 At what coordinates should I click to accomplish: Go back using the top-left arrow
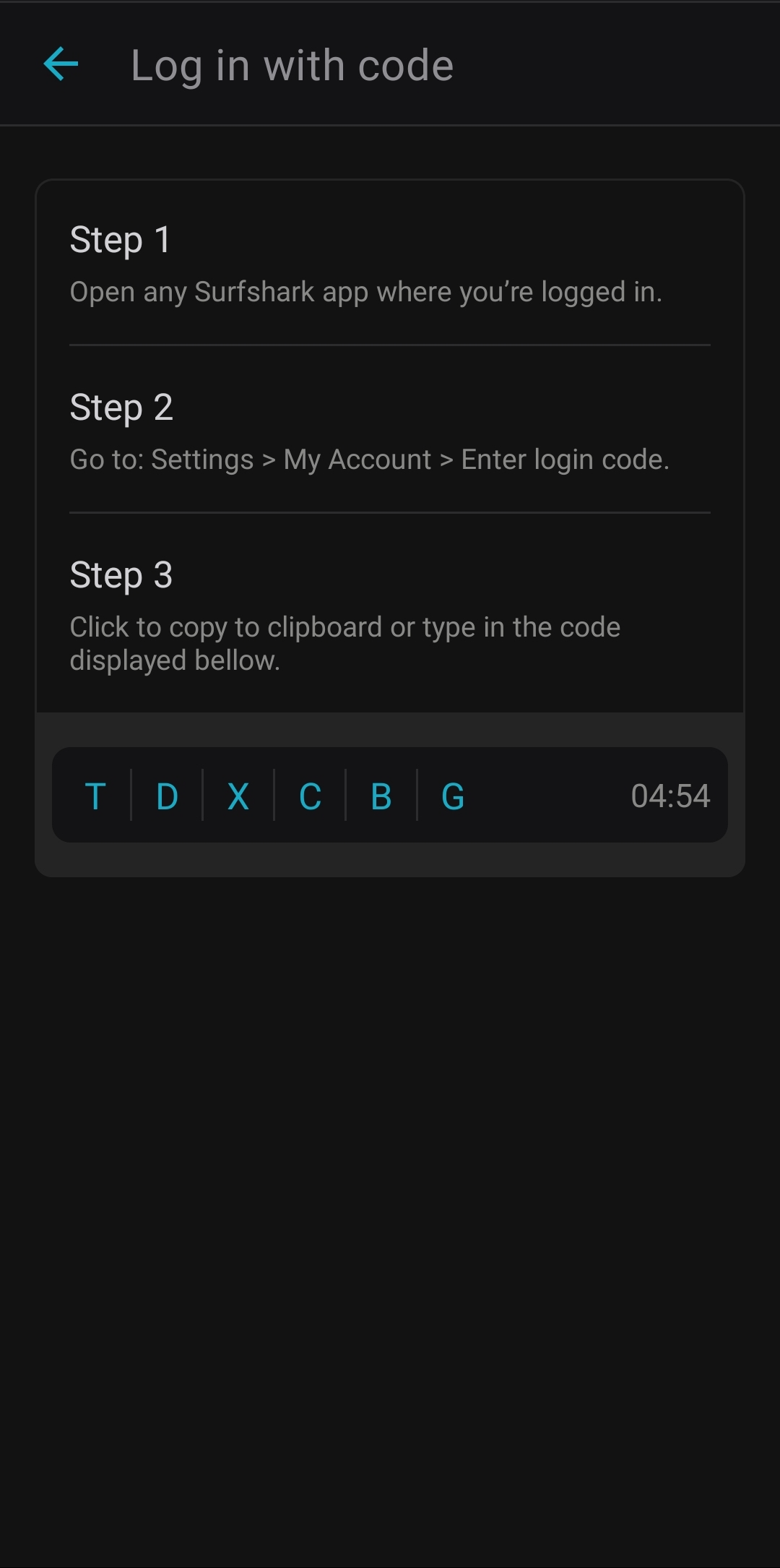coord(61,65)
